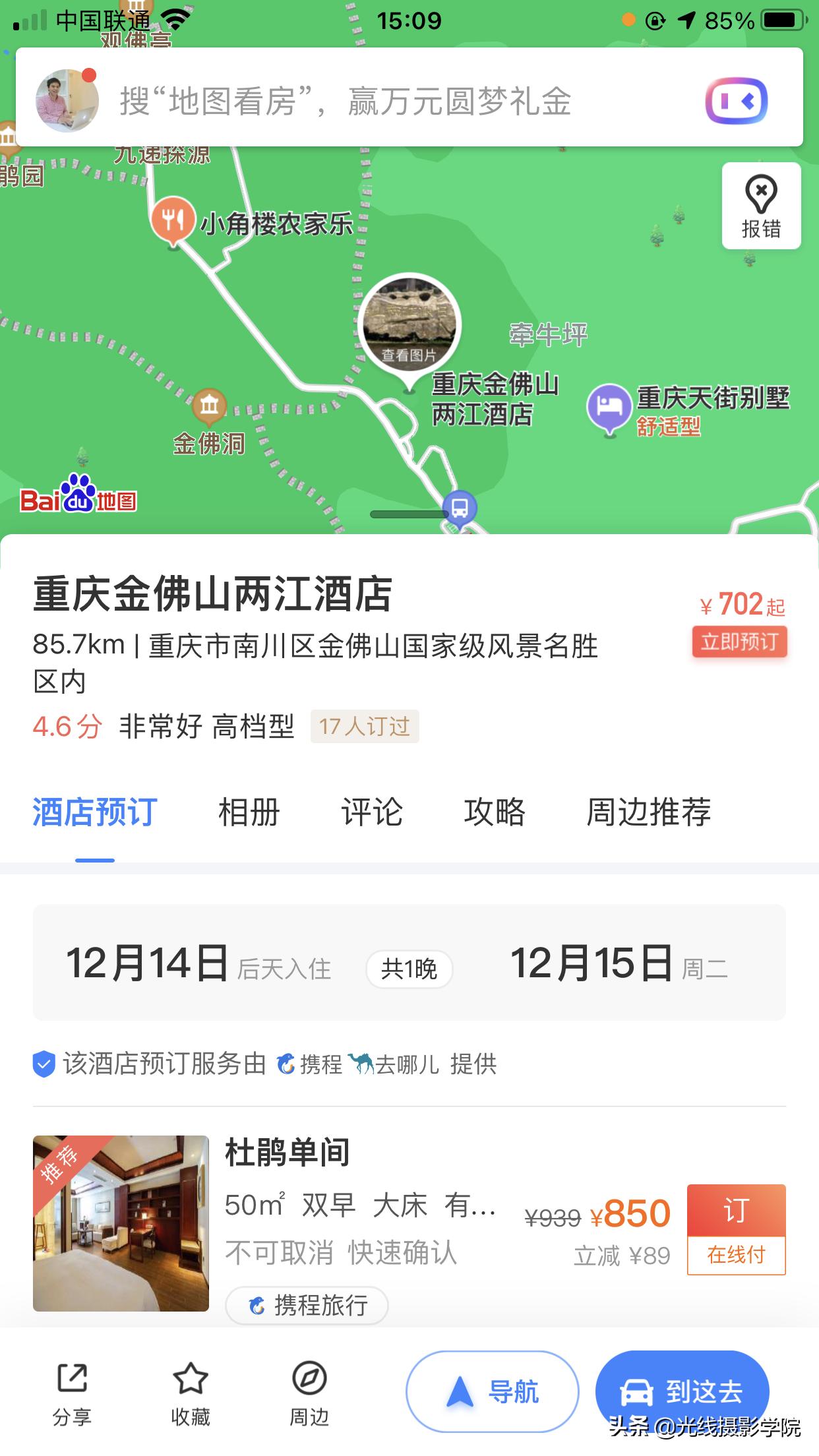
Task: Select the 小角楼农家乐 restaurant marker
Action: [x=173, y=221]
